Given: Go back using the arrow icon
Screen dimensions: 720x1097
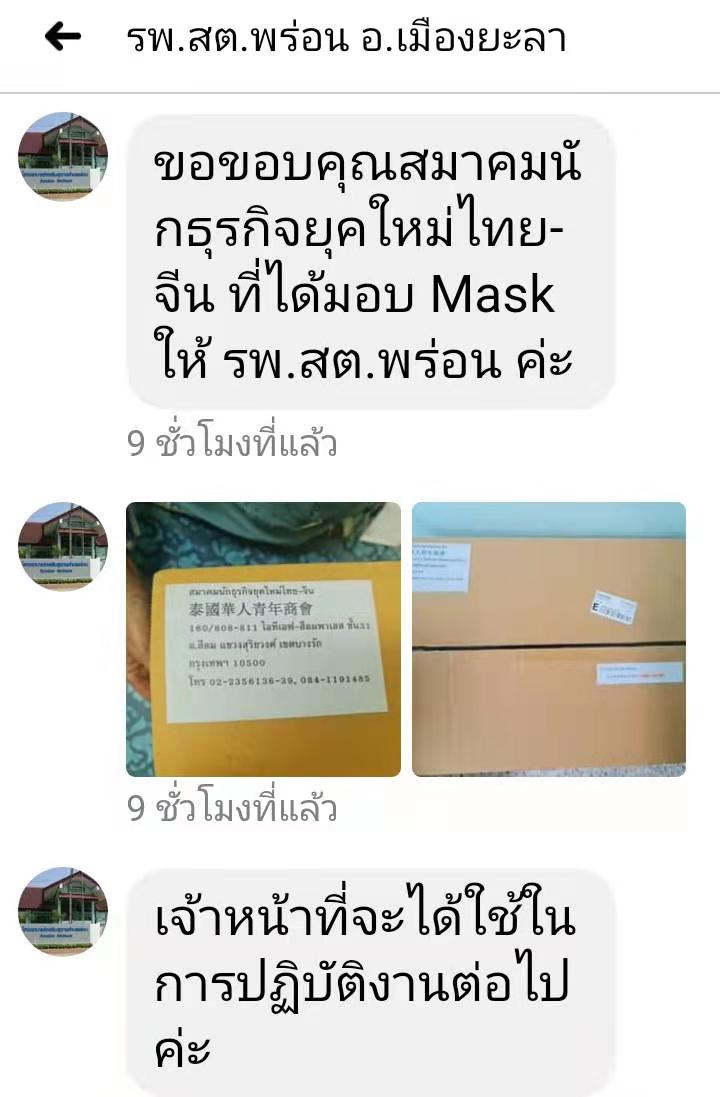Looking at the screenshot, I should tap(62, 38).
